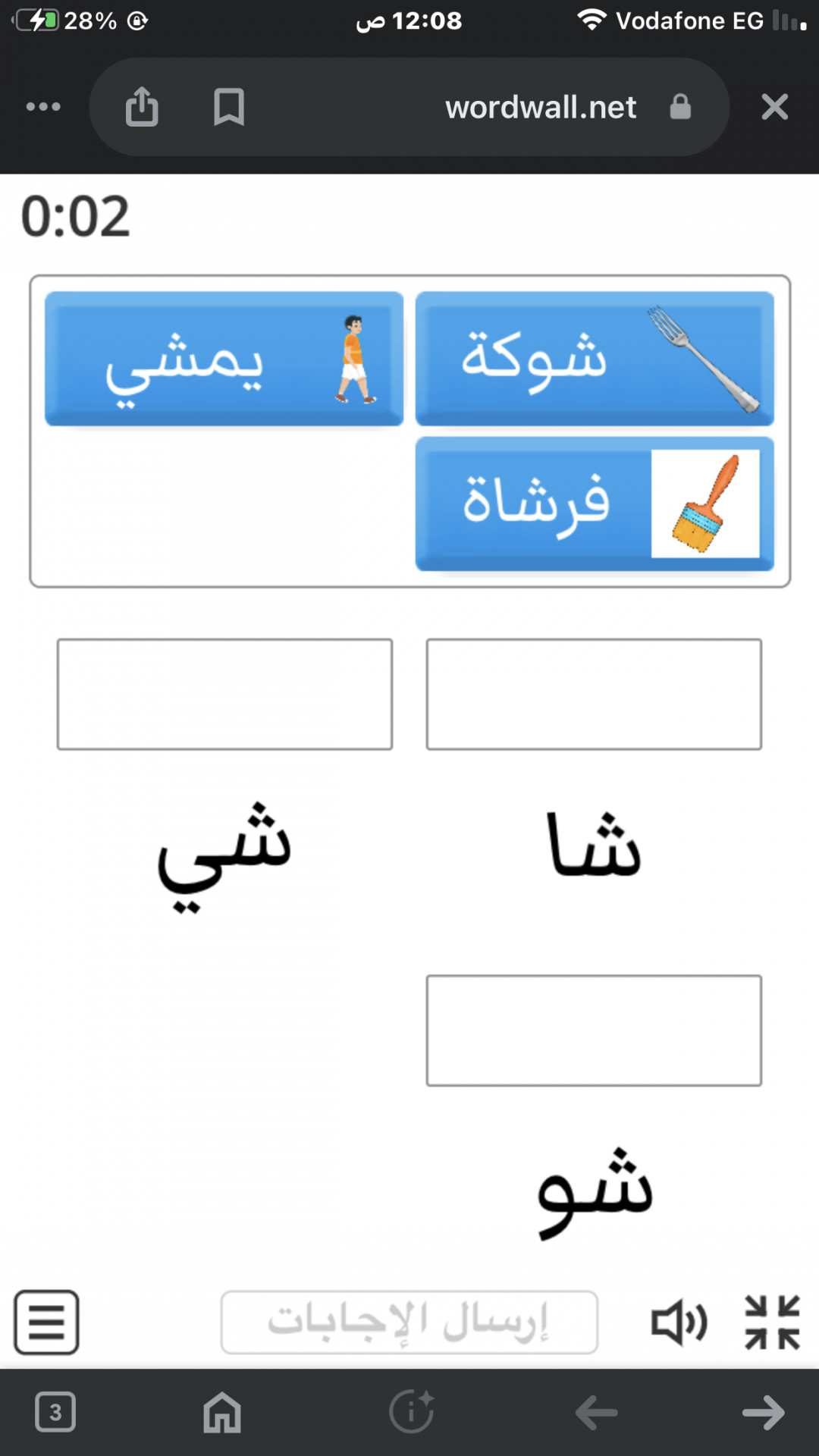This screenshot has width=819, height=1456.
Task: Go to the browser home page
Action: pos(222,1412)
